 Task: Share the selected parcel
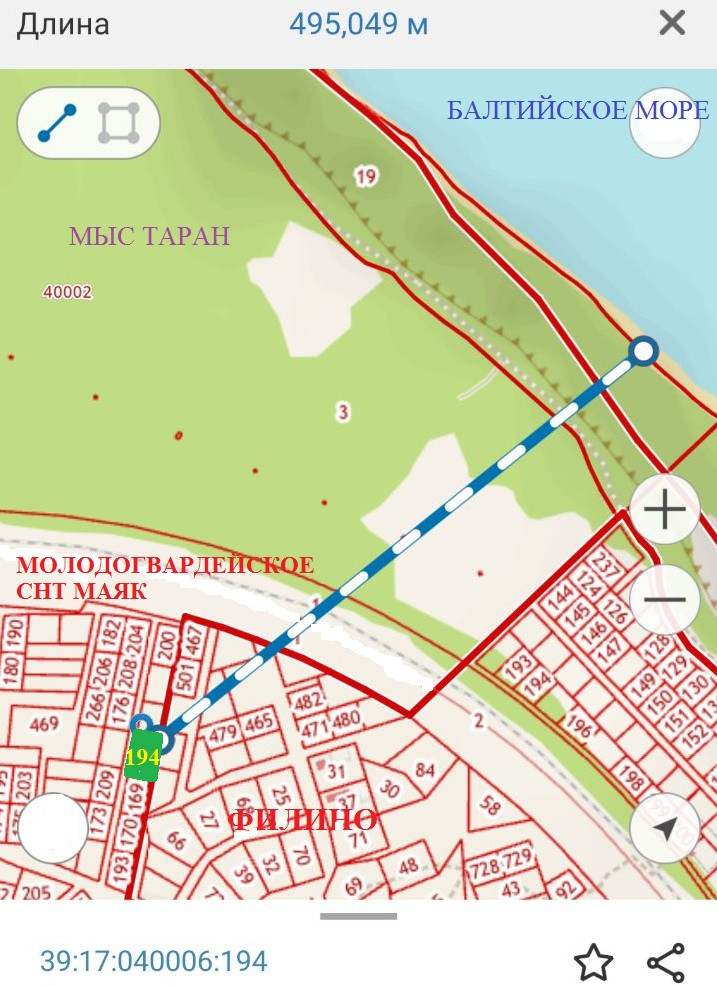click(665, 962)
